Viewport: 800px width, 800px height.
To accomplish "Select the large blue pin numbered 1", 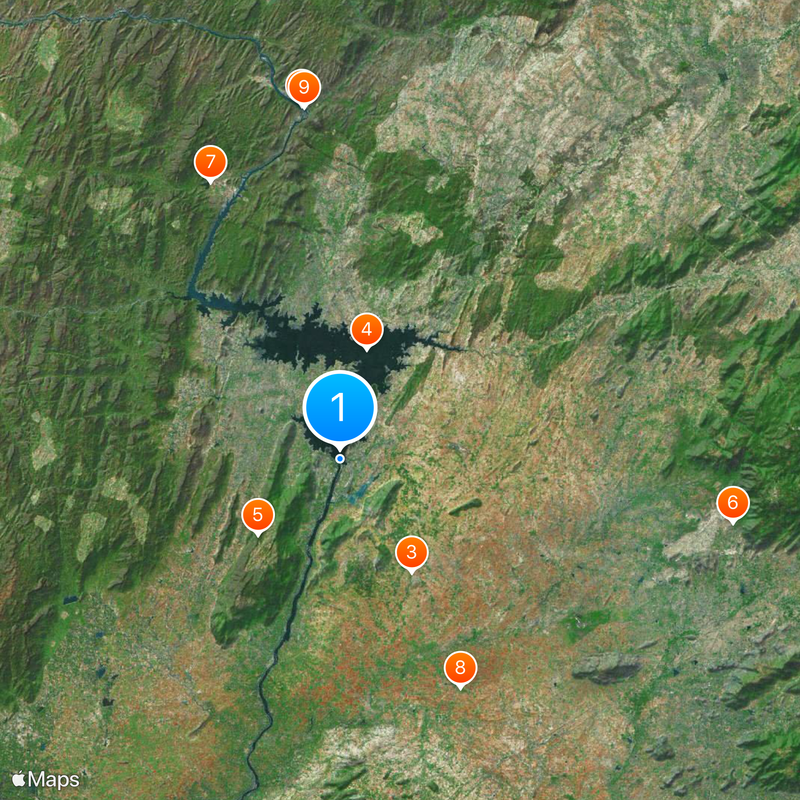I will point(339,408).
